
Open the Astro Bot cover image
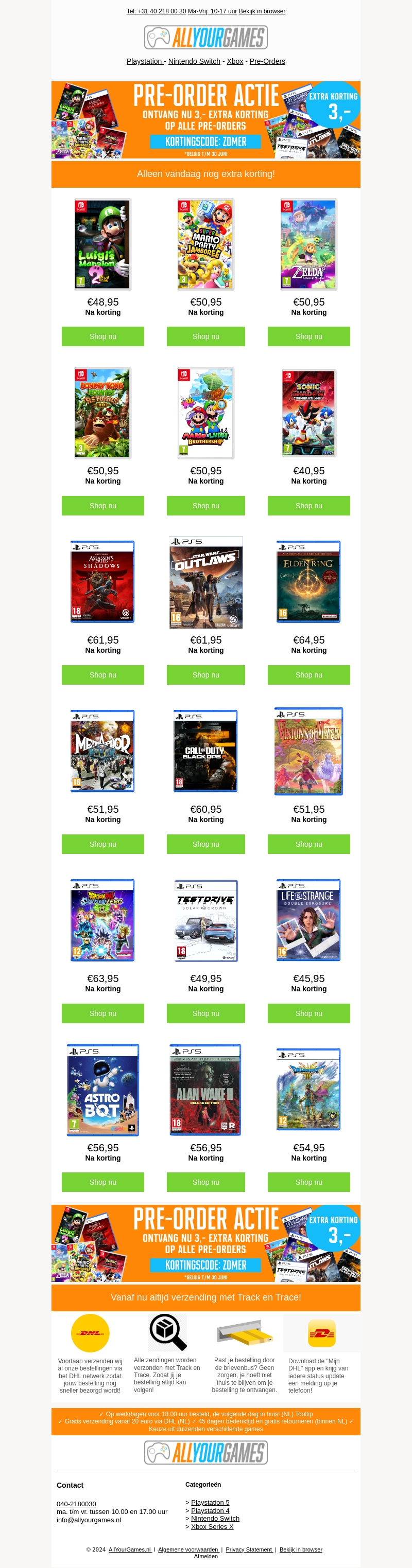(x=103, y=1090)
